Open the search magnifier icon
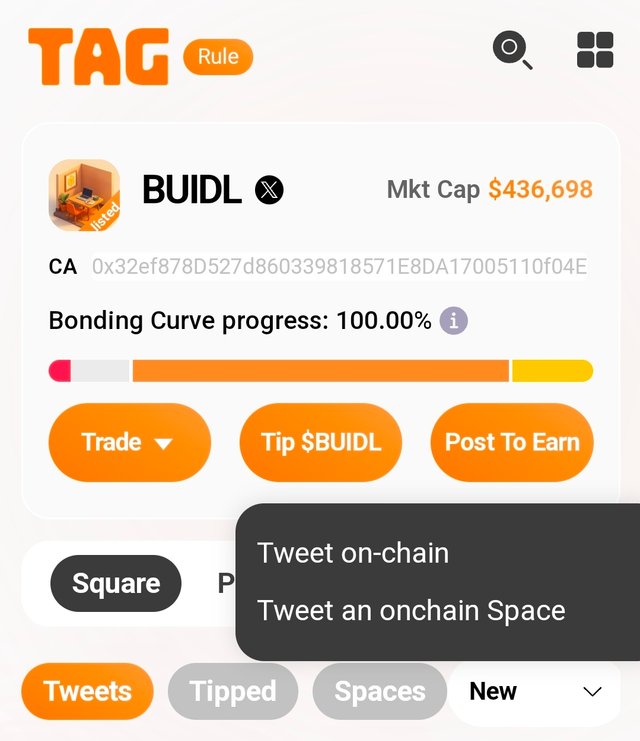 click(512, 49)
